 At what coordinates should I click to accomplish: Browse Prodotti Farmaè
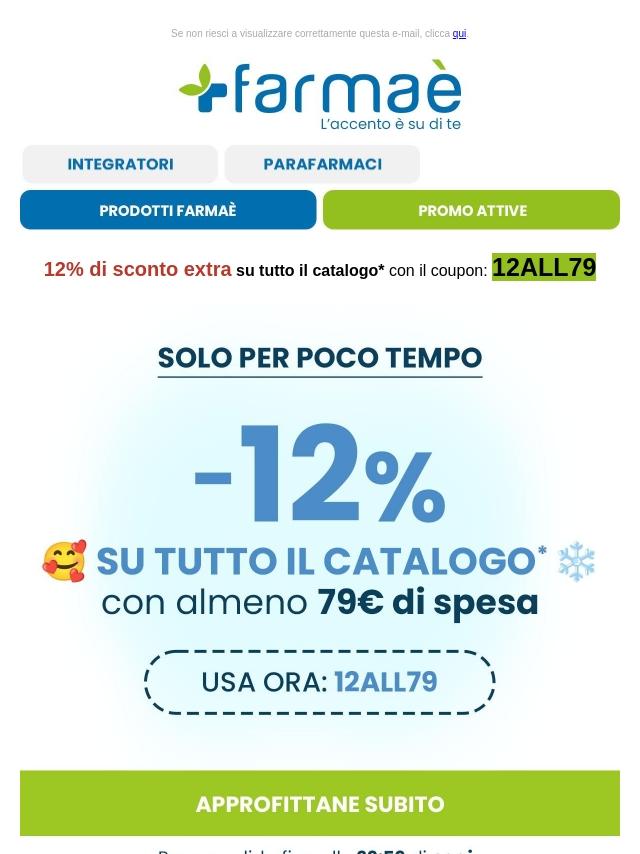pyautogui.click(x=168, y=210)
